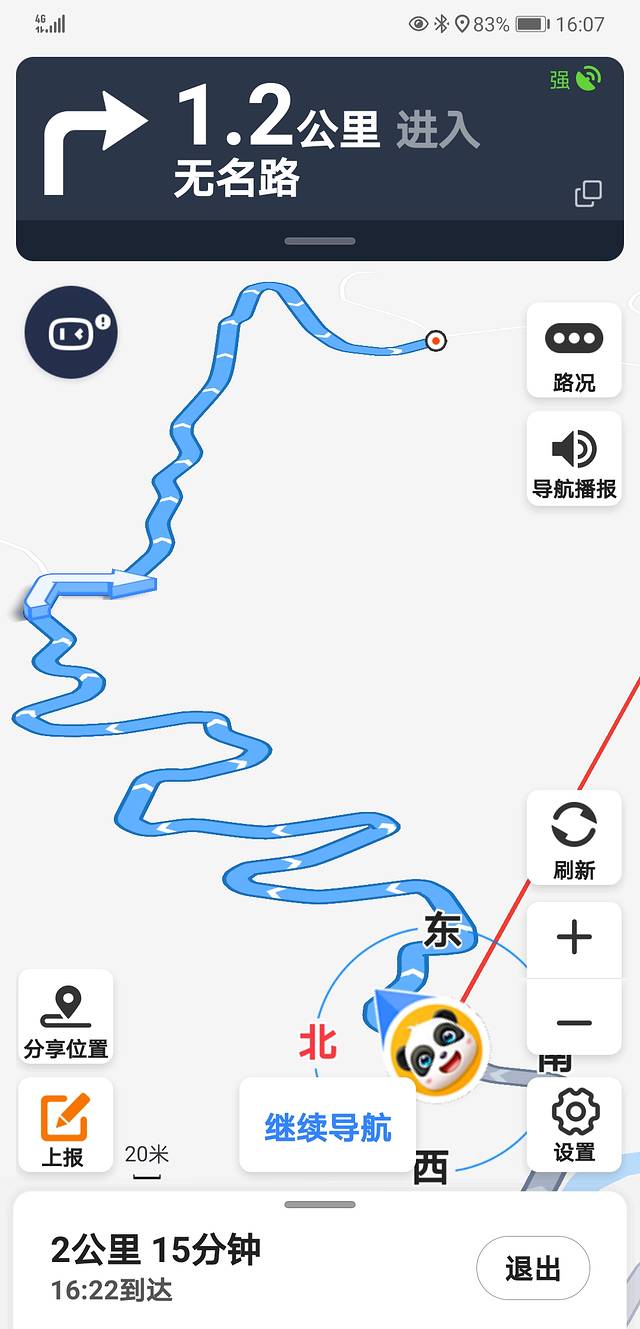The height and width of the screenshot is (1329, 640).
Task: Open the voice assistant robot icon
Action: pos(71,333)
